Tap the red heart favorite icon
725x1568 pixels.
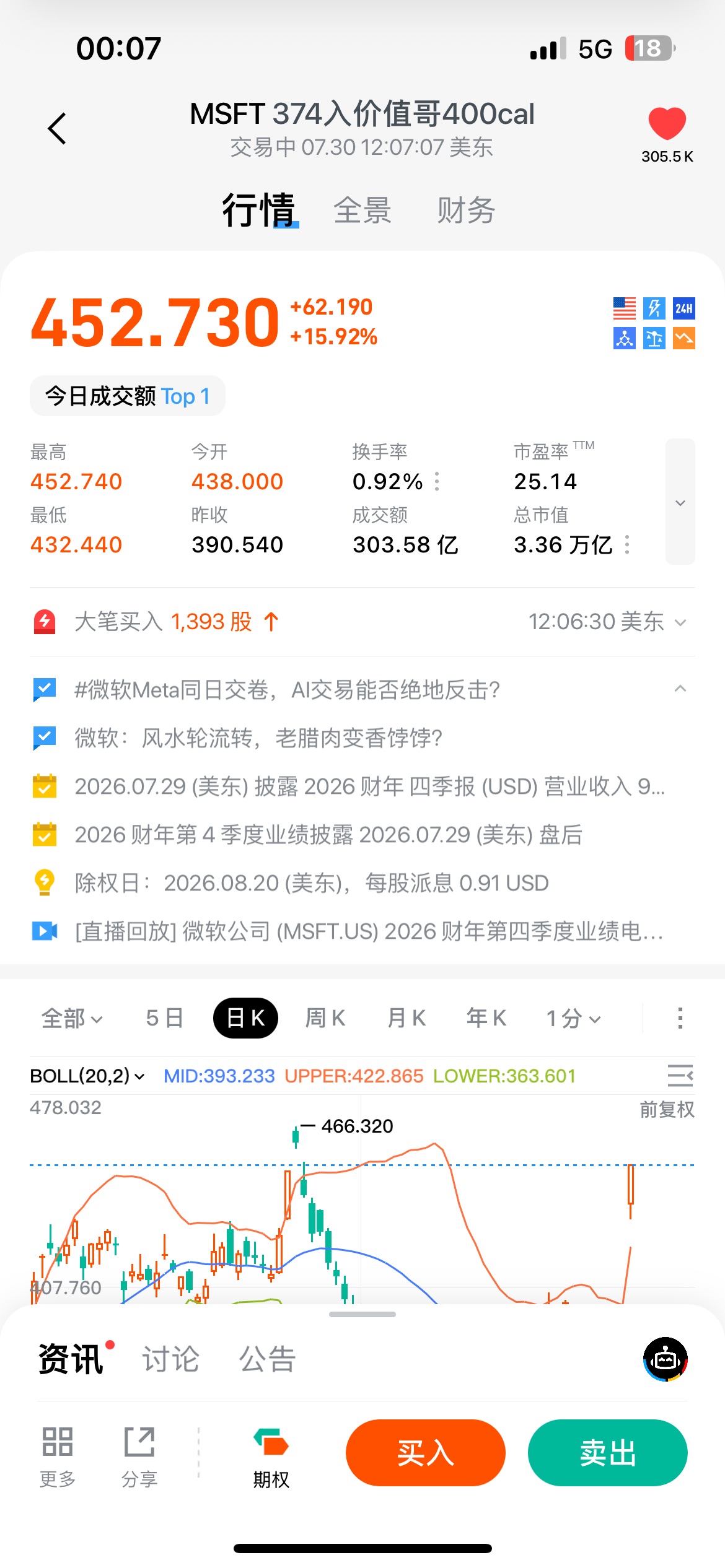(667, 123)
